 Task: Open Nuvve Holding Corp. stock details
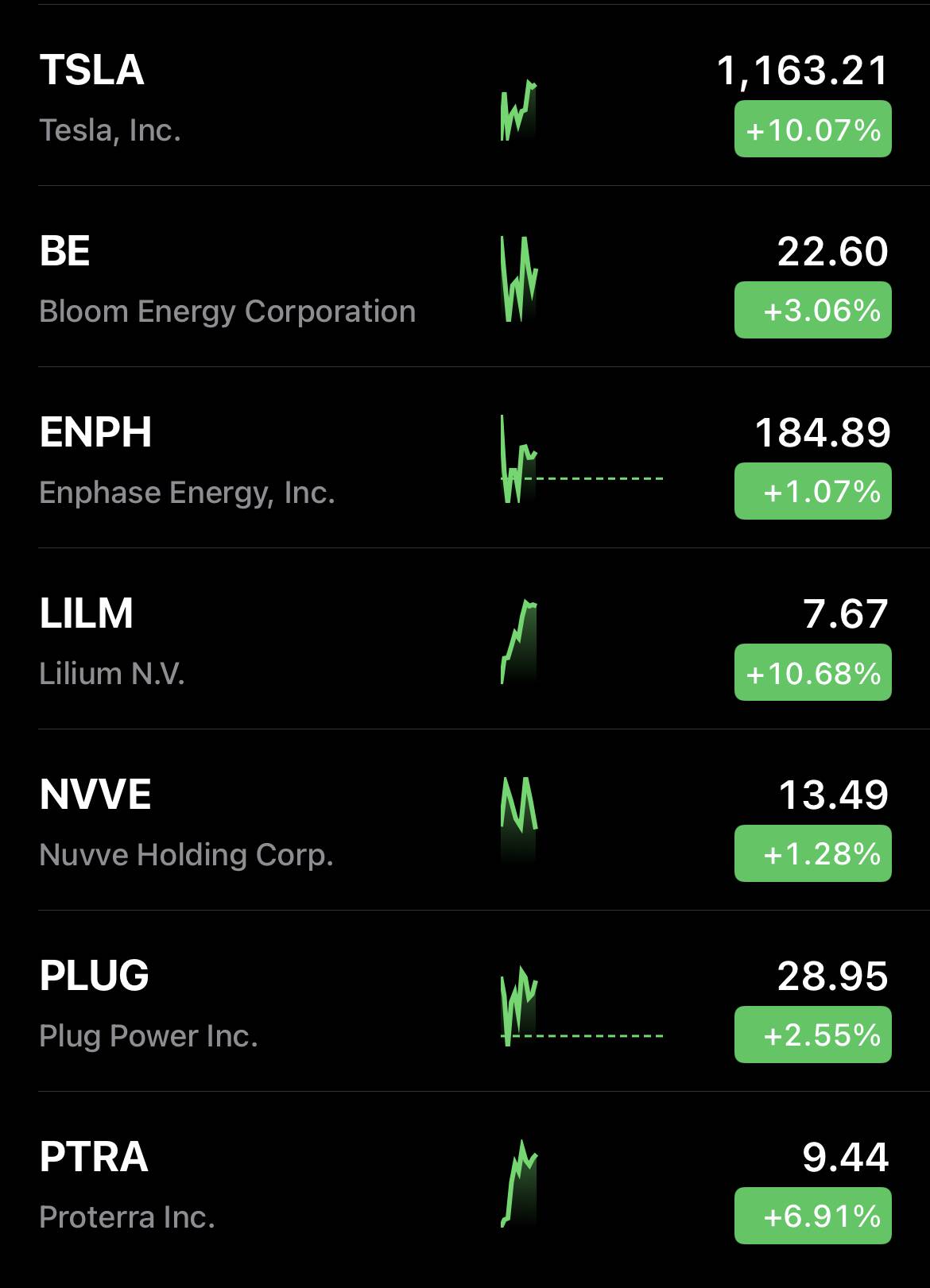(238, 823)
